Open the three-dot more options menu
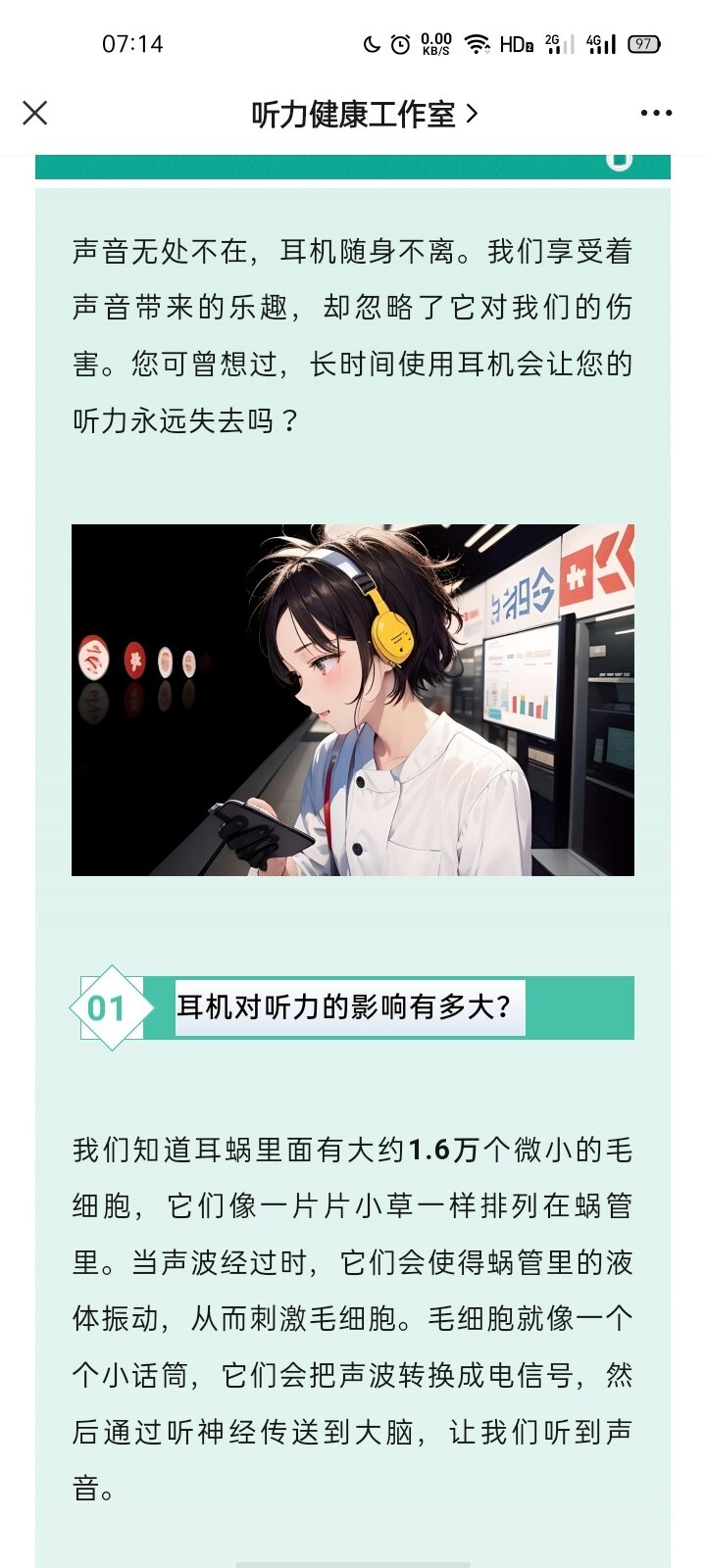Viewport: 706px width, 1568px height. click(656, 114)
